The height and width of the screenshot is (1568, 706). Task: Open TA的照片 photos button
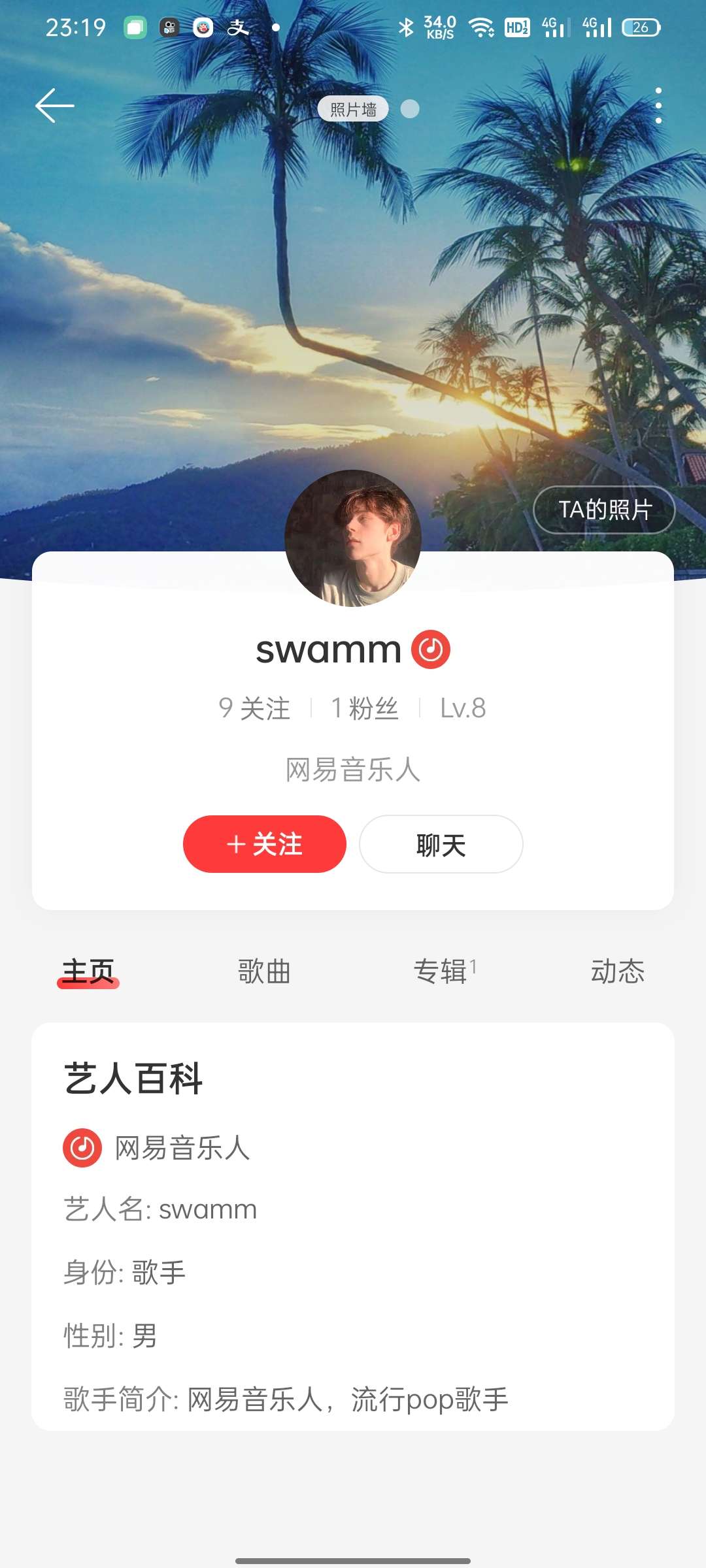coord(604,510)
